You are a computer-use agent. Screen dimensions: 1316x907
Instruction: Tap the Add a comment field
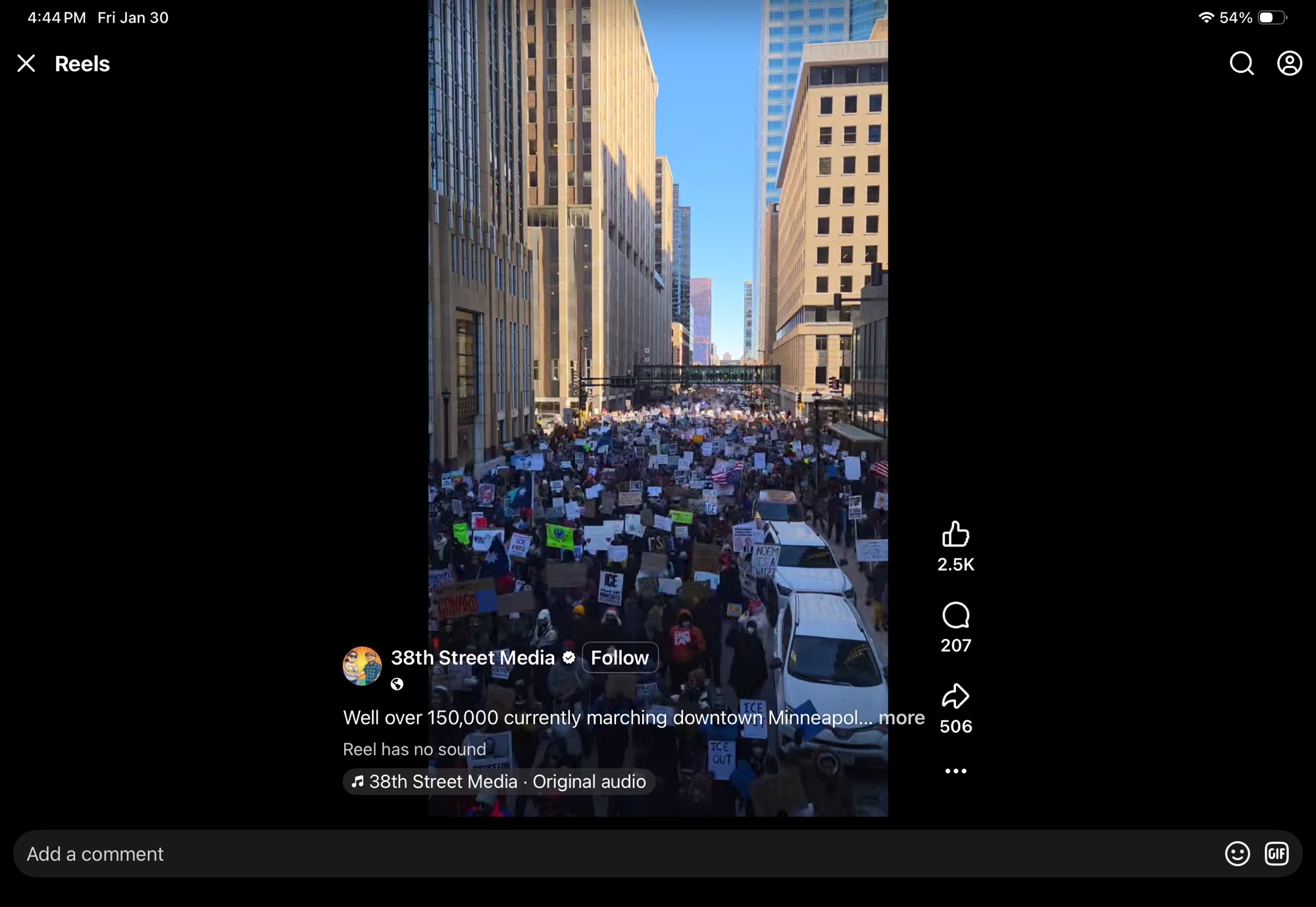[592, 854]
